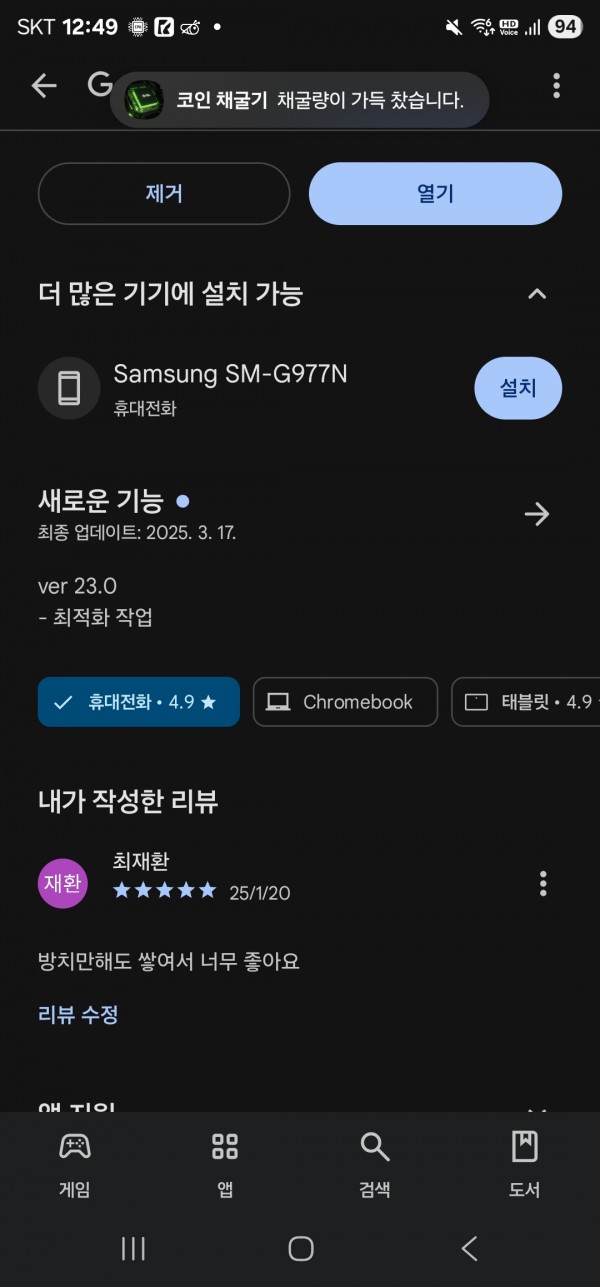Open options menu for 최재환's review
Screen dimensions: 600x1287
(543, 883)
